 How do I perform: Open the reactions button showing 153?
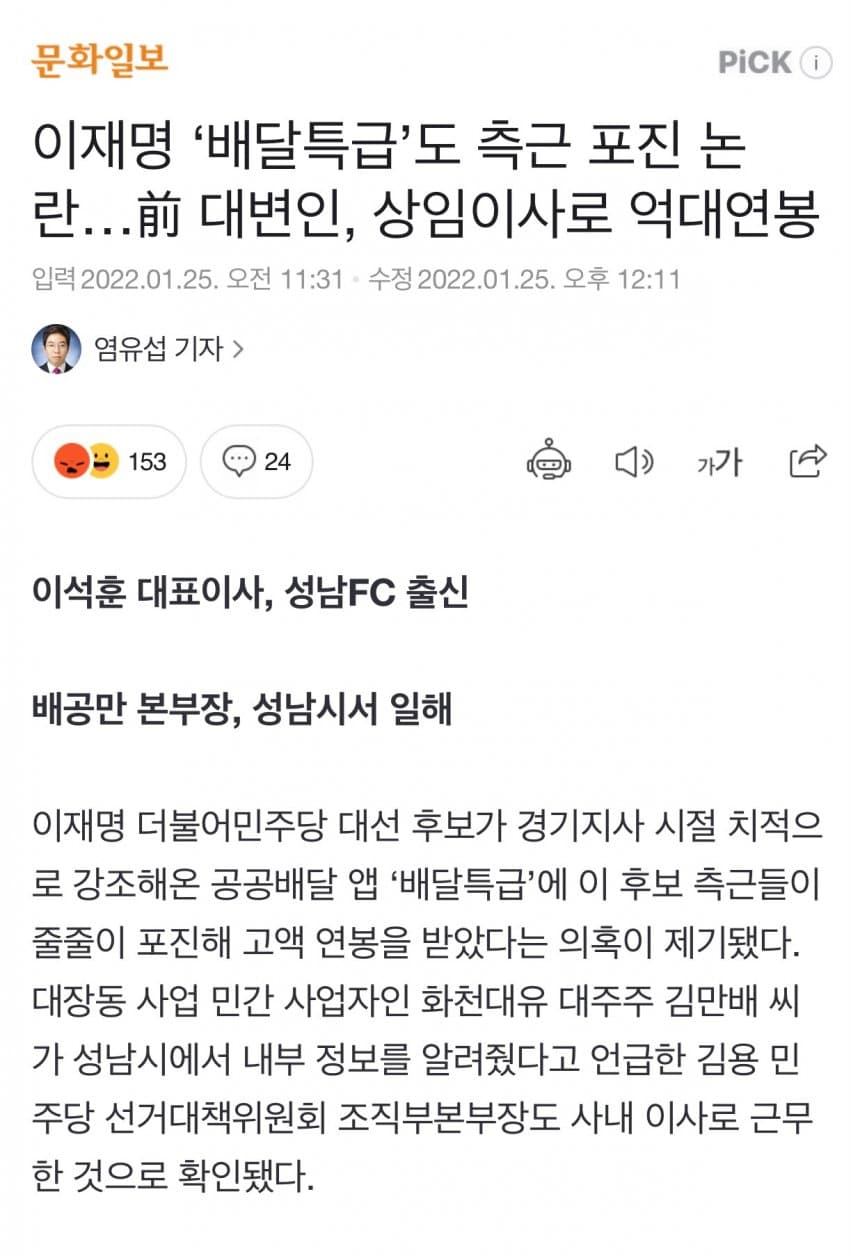pyautogui.click(x=109, y=461)
